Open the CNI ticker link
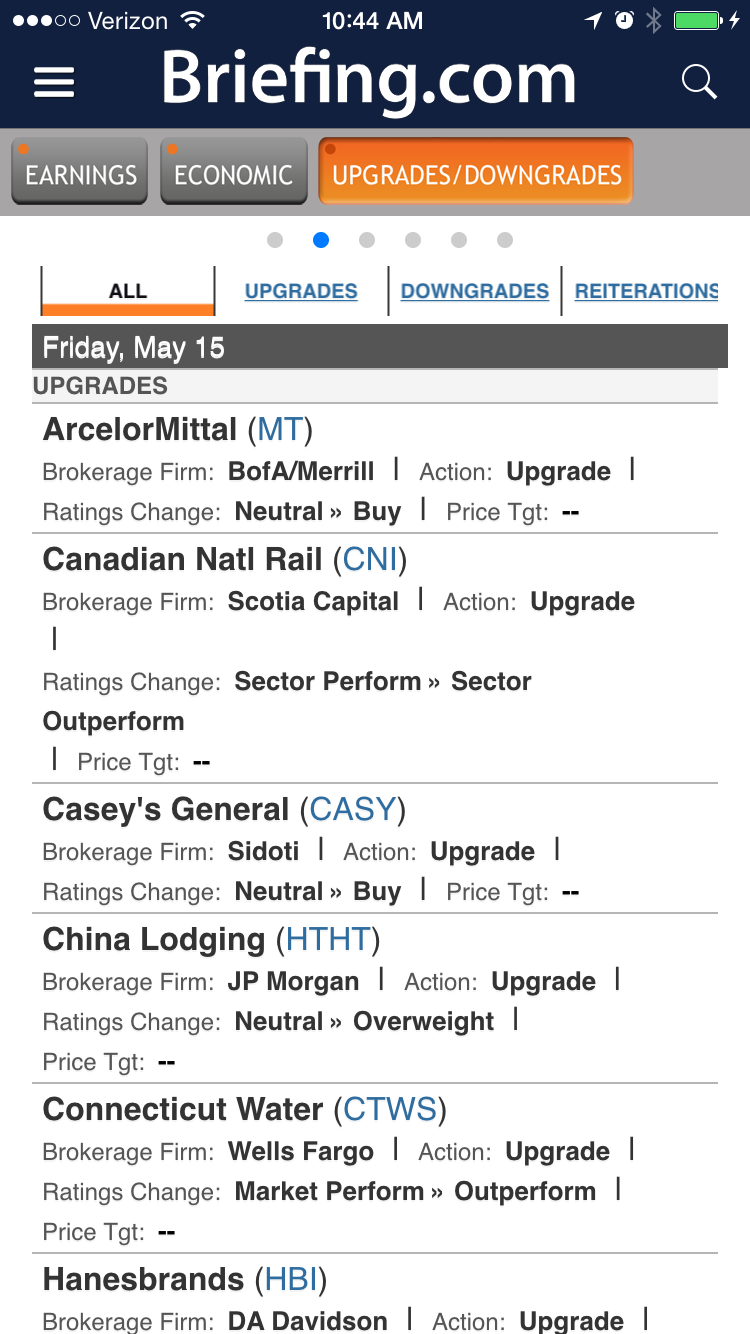750x1334 pixels. 370,560
